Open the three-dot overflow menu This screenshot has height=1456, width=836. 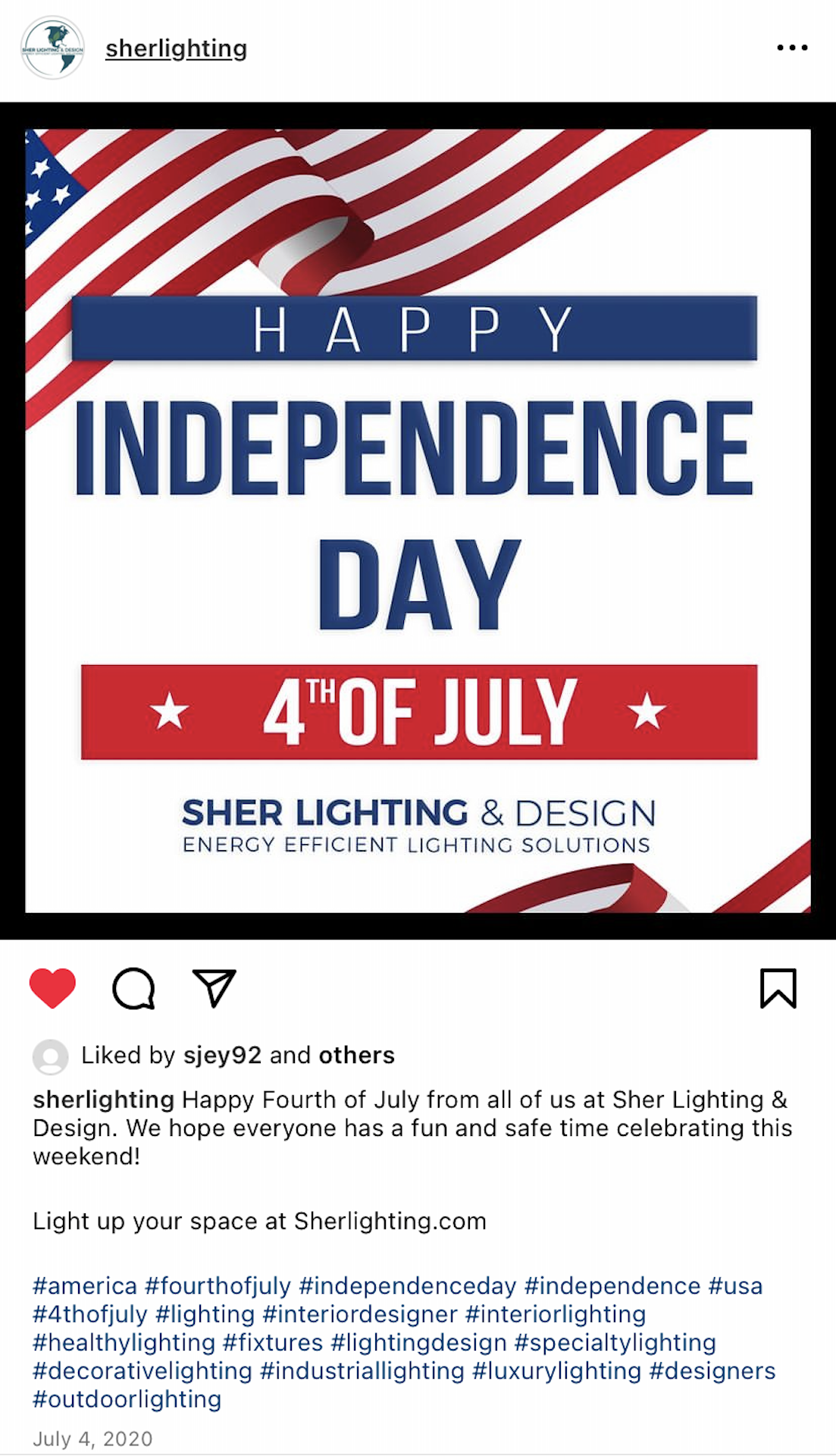pyautogui.click(x=792, y=48)
